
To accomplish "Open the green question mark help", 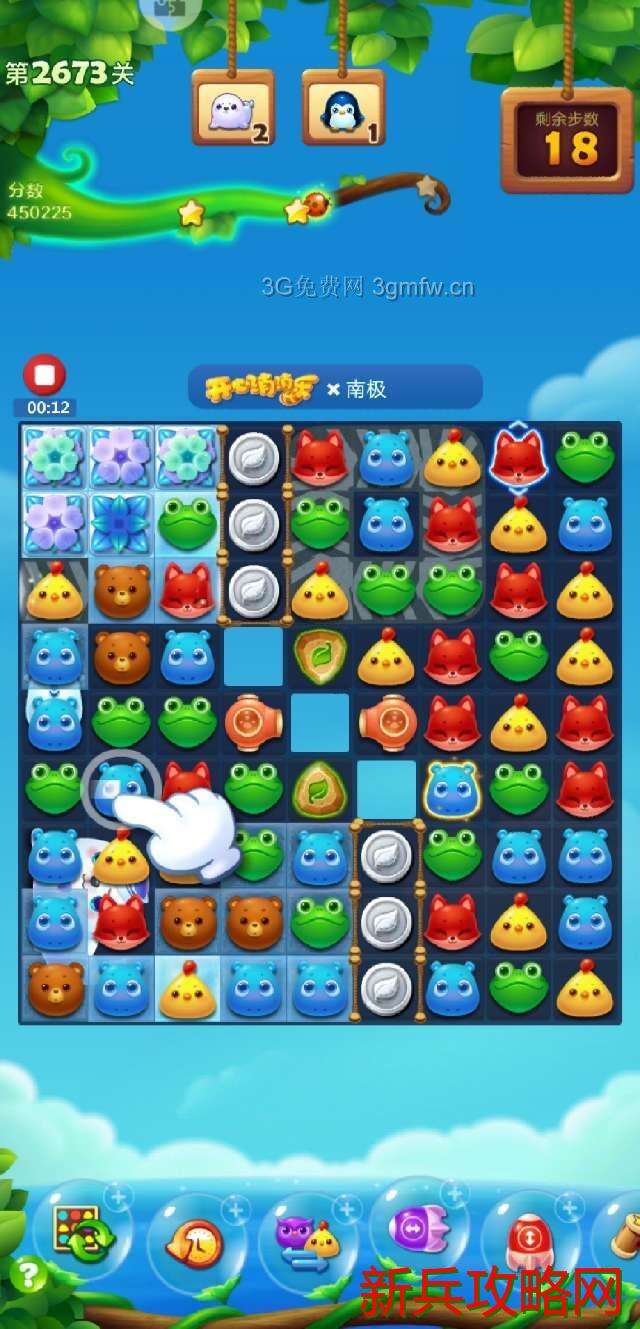I will click(28, 1275).
